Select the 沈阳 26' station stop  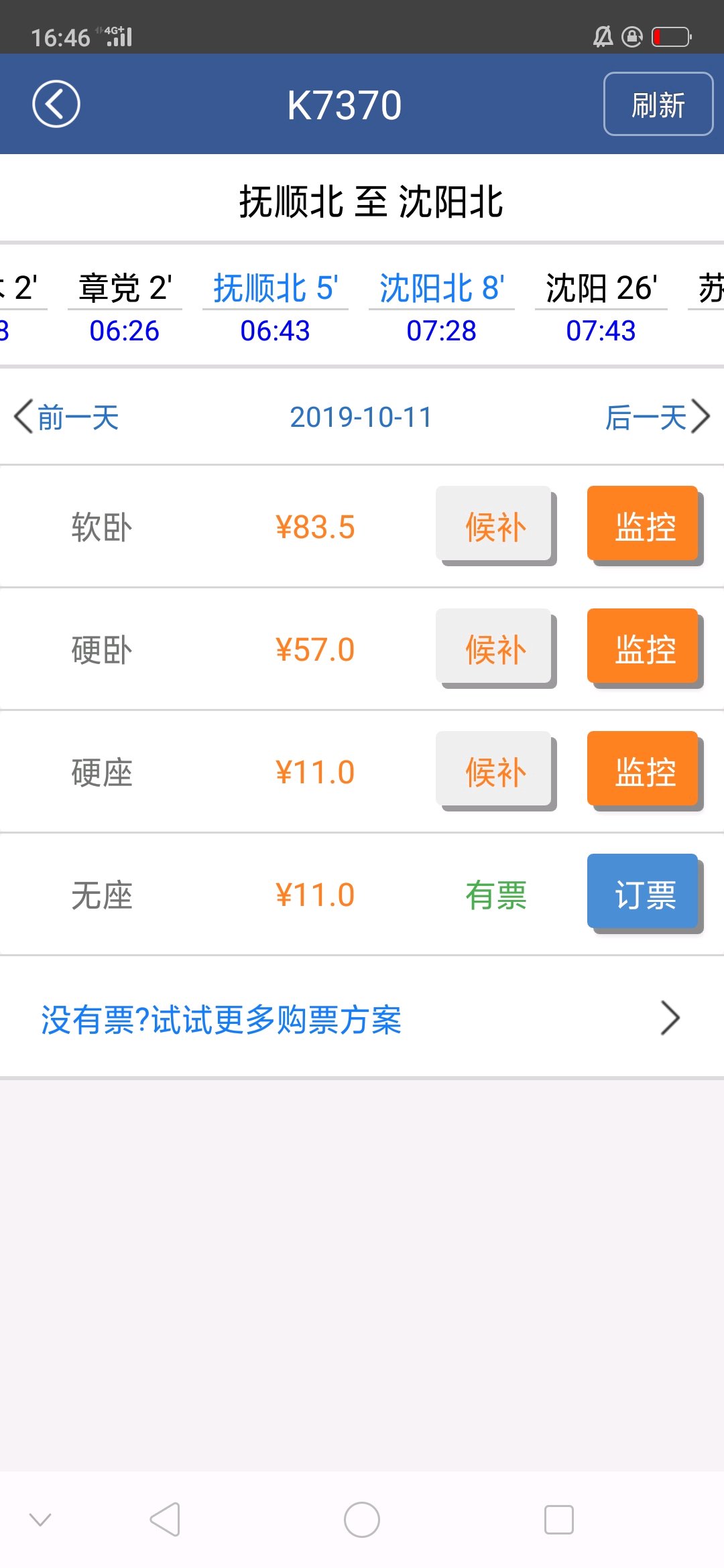(x=601, y=308)
